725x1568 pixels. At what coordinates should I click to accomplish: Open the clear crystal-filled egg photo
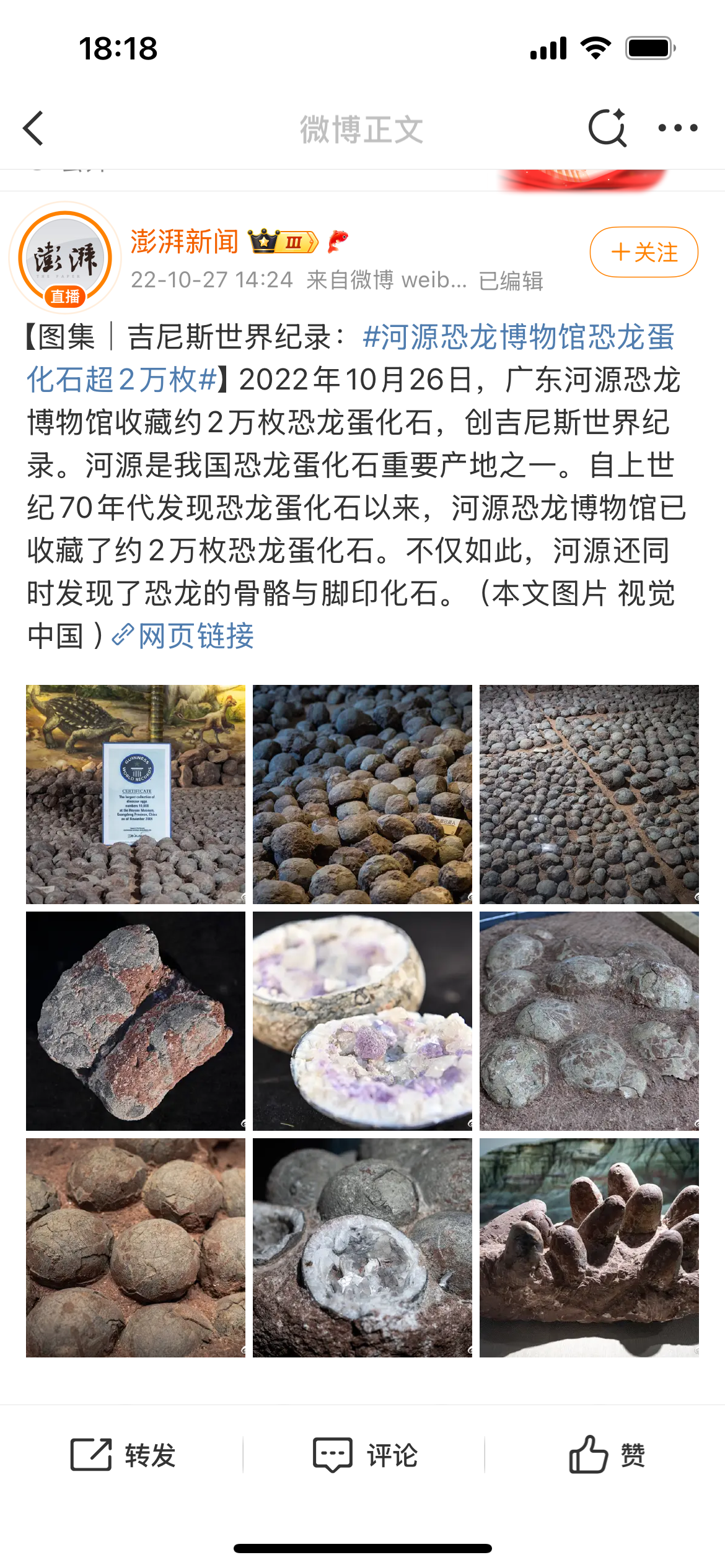click(x=362, y=1248)
